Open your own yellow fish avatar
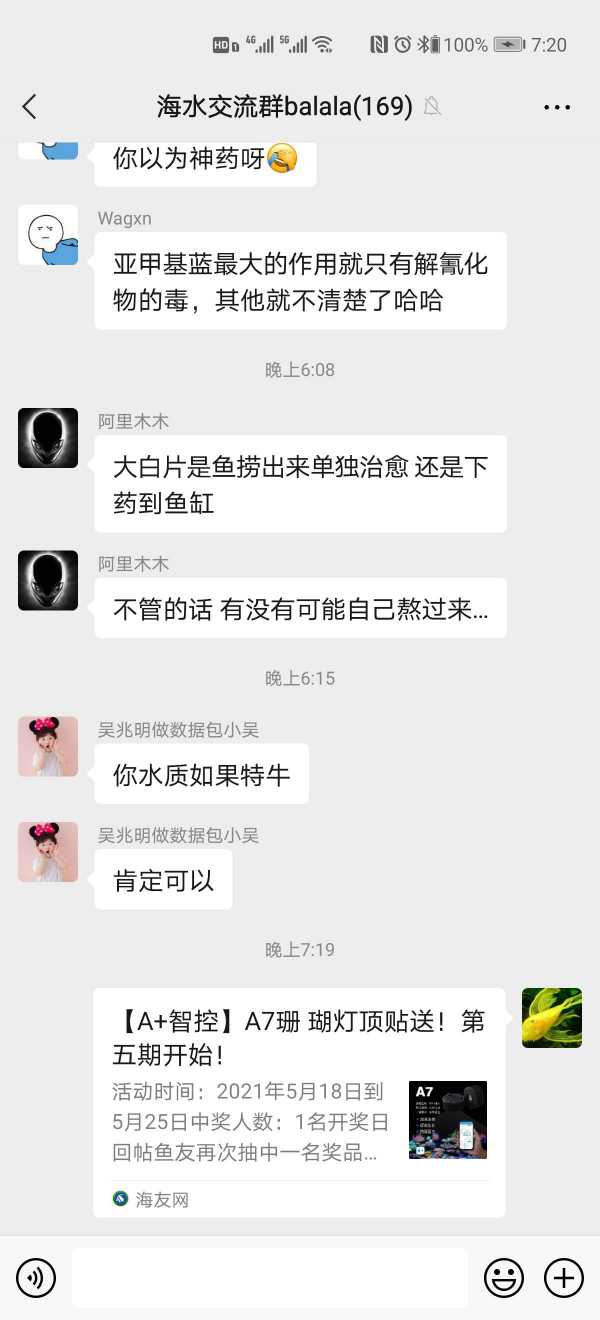600x1320 pixels. (552, 1018)
